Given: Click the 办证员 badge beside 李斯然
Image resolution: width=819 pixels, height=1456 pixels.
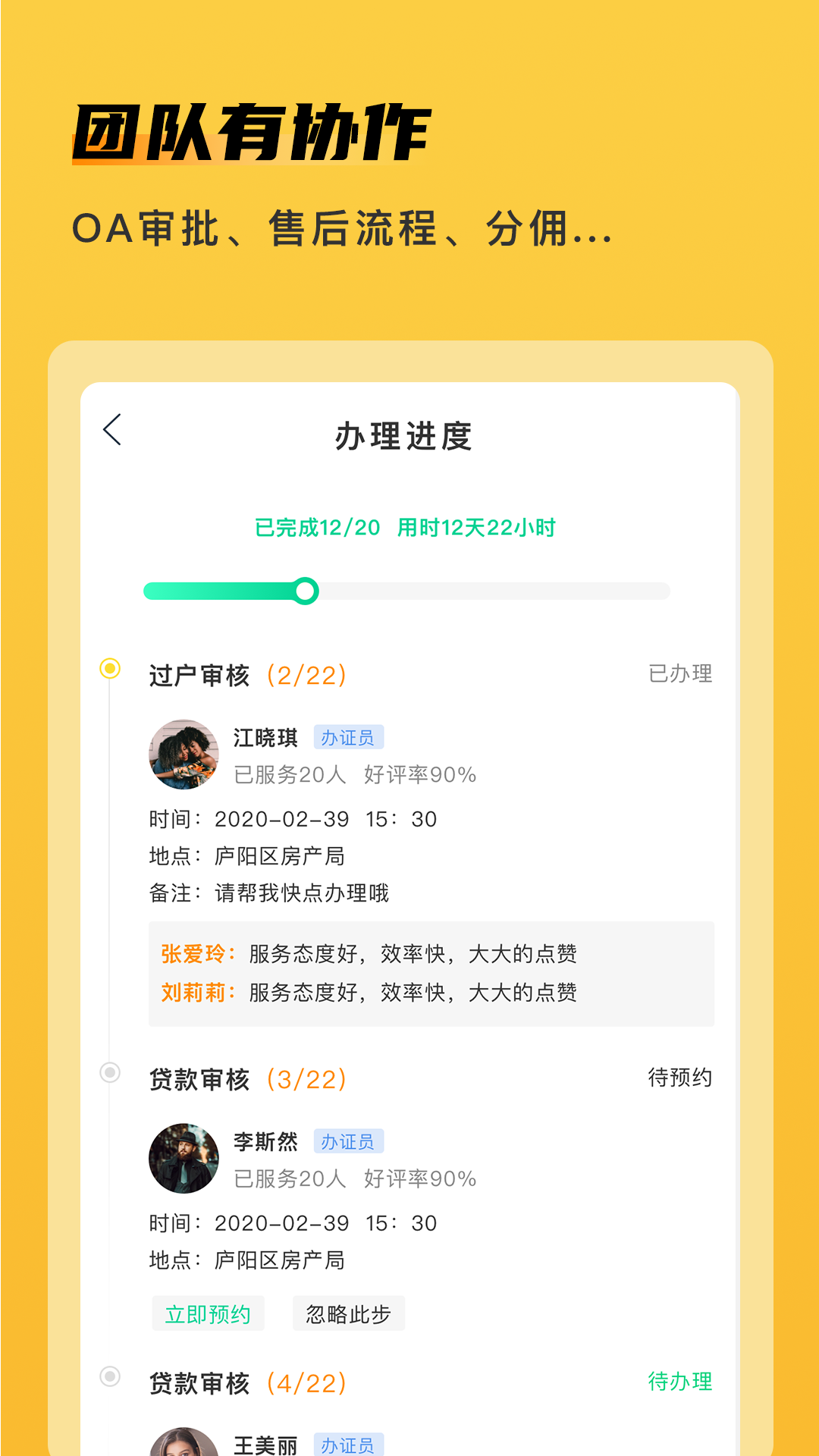Looking at the screenshot, I should click(x=349, y=1141).
